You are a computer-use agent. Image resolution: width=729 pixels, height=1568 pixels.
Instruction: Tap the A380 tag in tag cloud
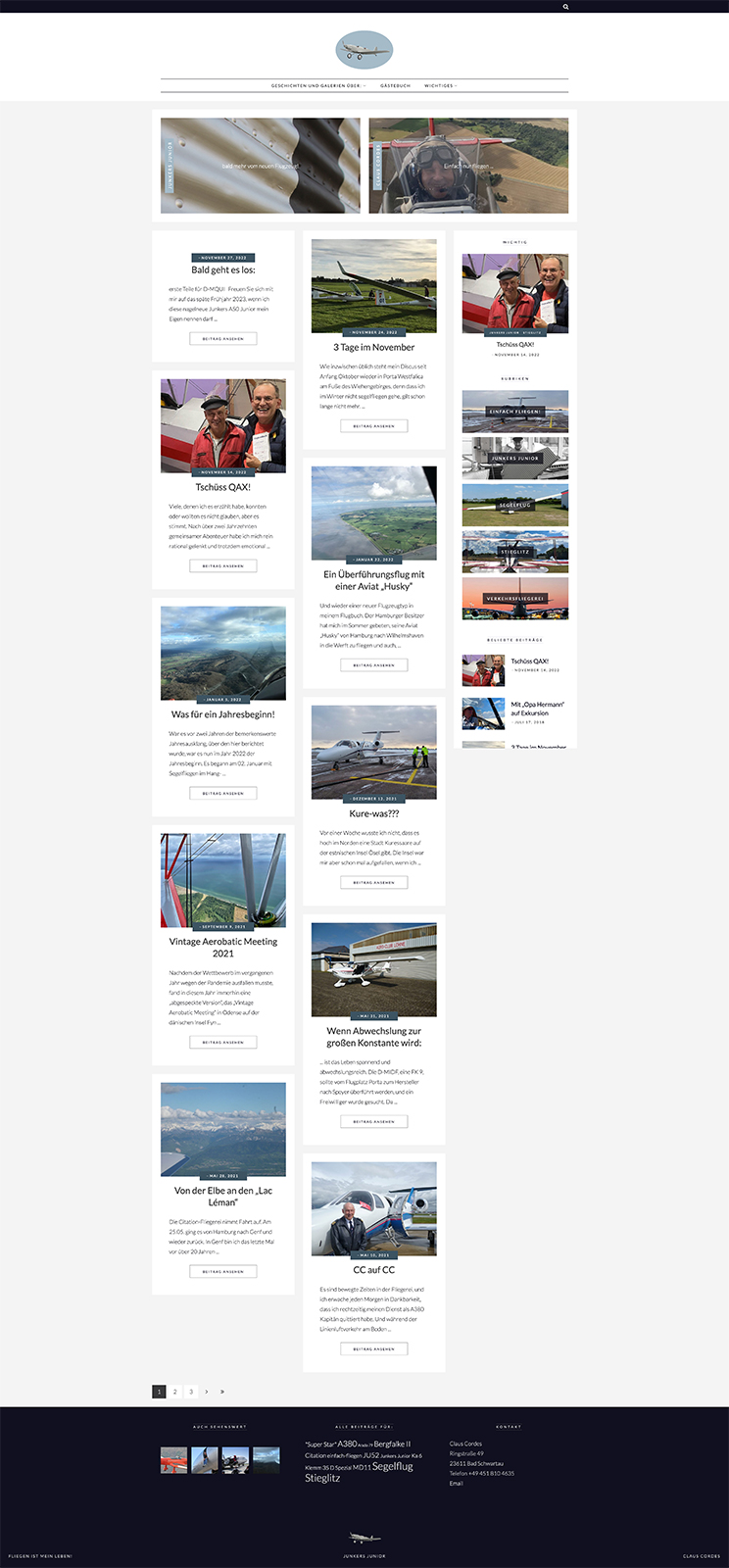click(347, 1444)
